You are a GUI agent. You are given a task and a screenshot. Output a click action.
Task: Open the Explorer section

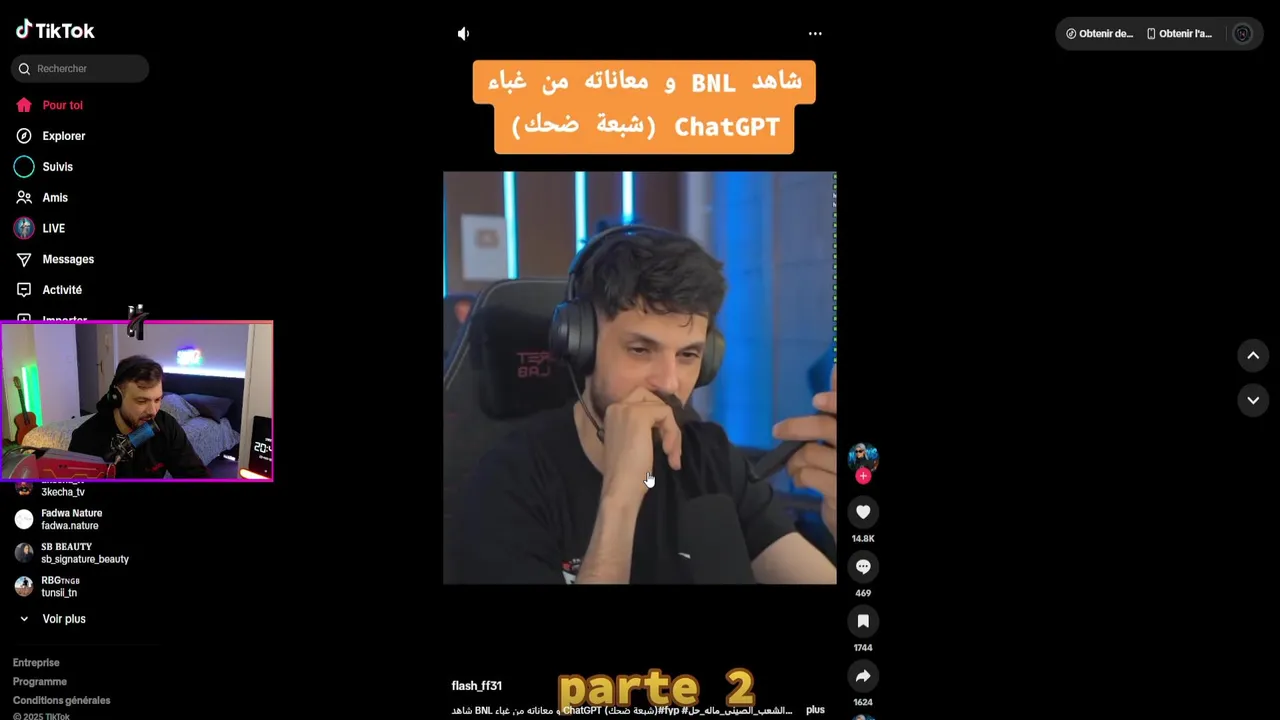click(x=63, y=136)
